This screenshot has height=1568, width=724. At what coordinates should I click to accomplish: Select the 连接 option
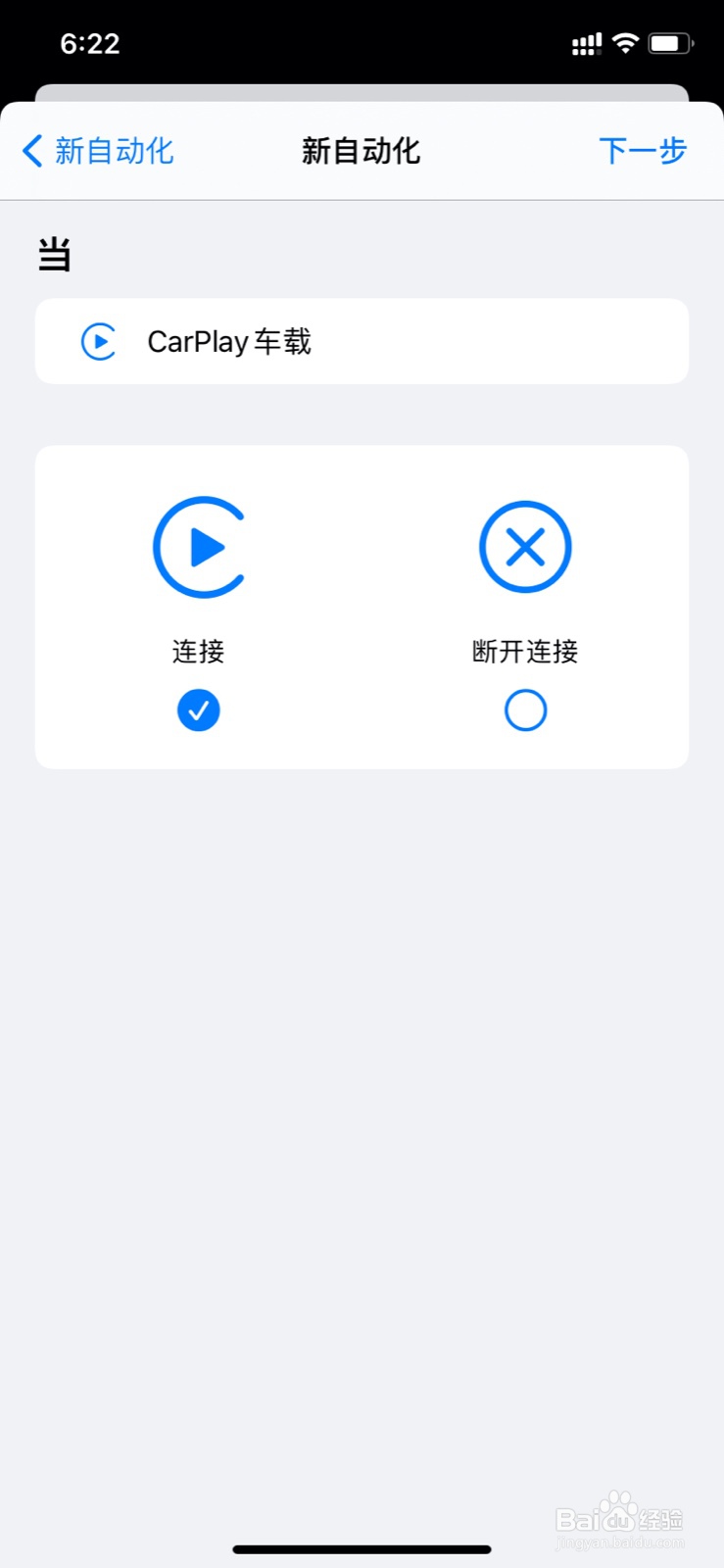[199, 710]
